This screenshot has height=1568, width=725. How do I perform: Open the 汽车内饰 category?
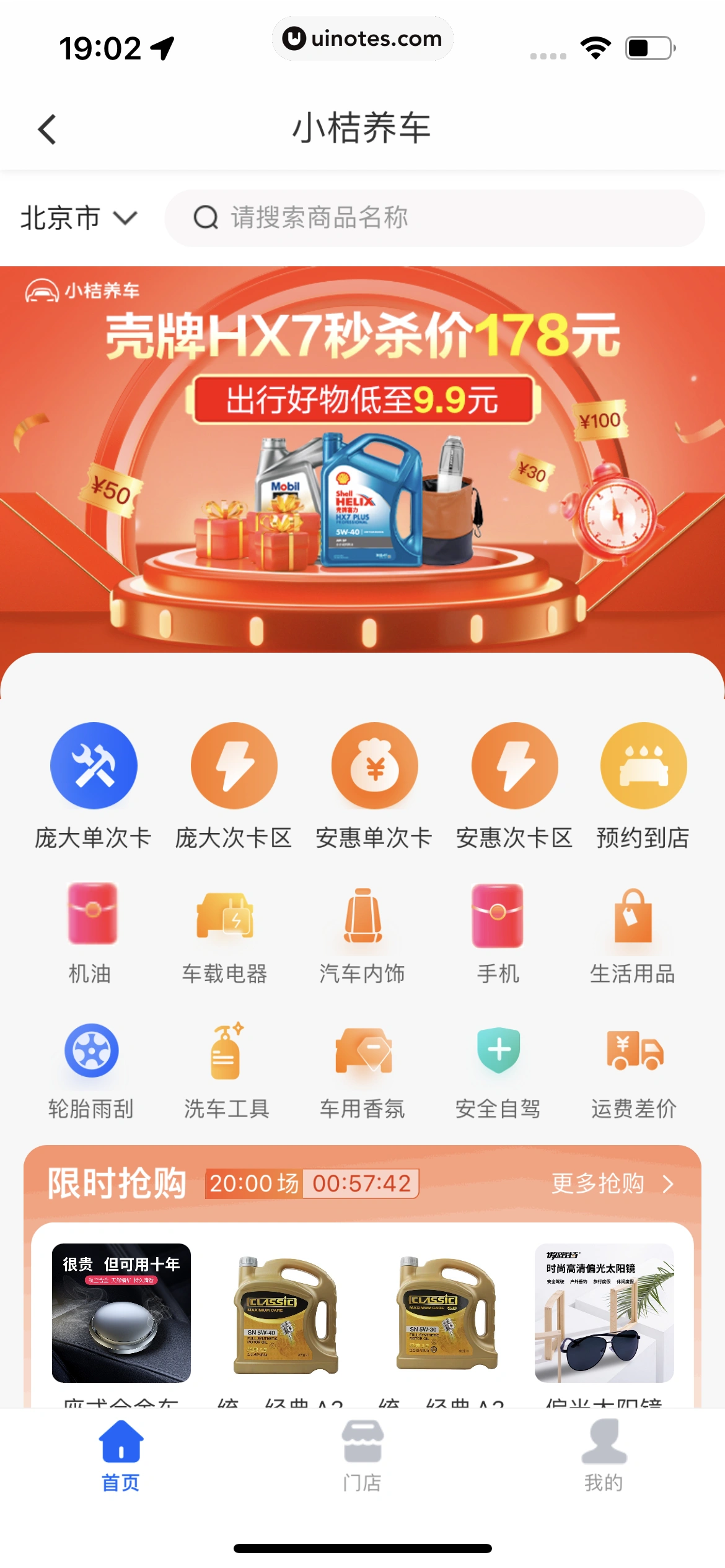(x=362, y=932)
